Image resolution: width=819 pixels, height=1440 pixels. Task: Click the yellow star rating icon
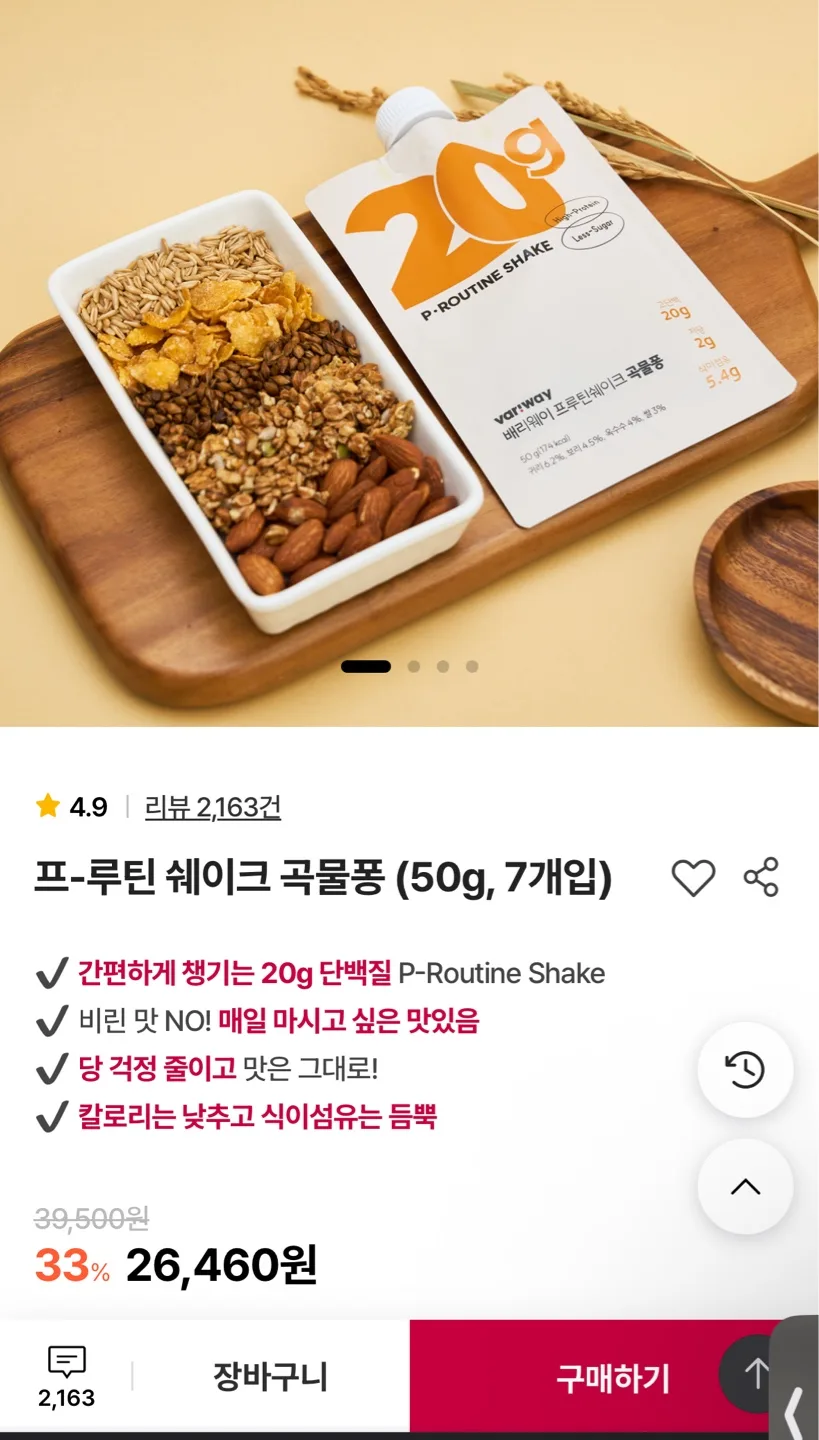[47, 806]
